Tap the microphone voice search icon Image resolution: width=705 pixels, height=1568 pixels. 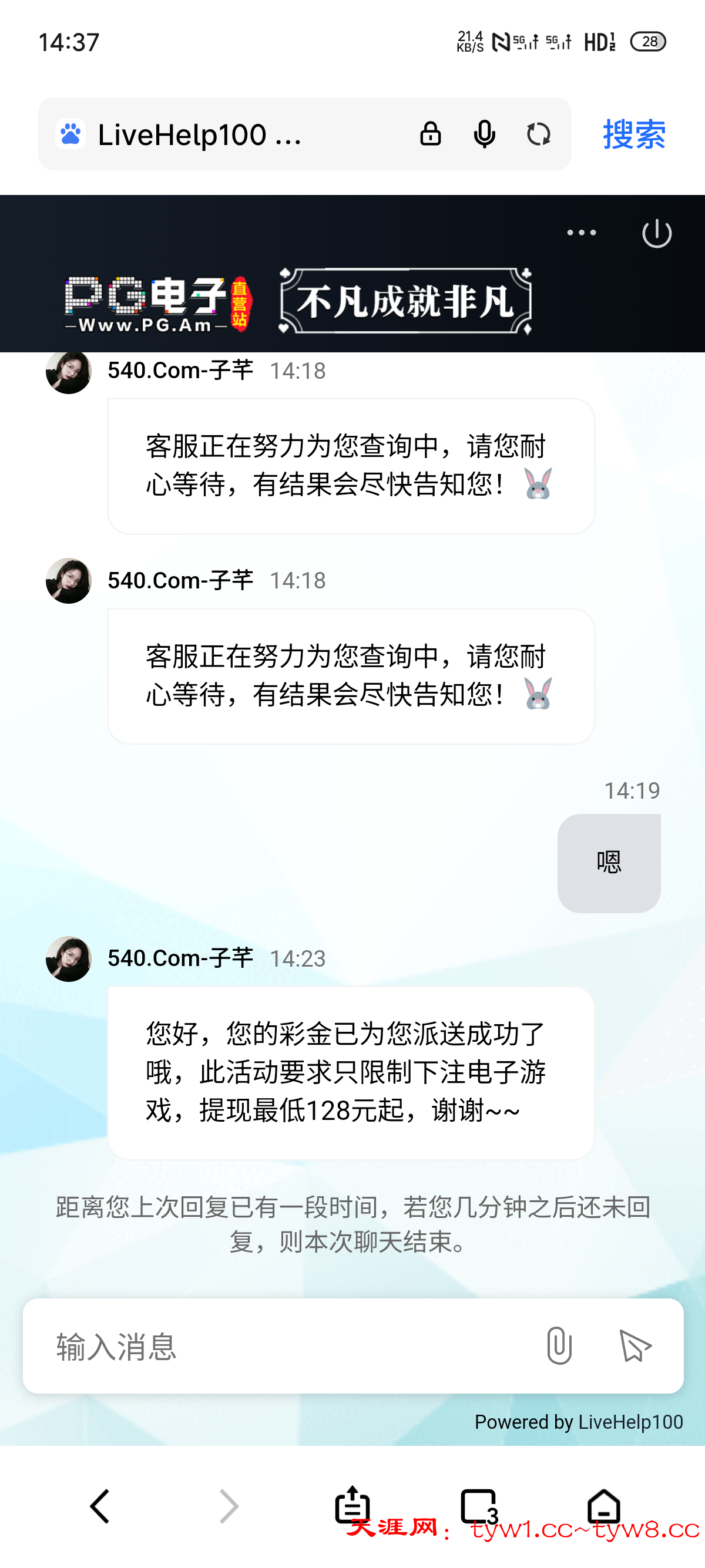484,134
